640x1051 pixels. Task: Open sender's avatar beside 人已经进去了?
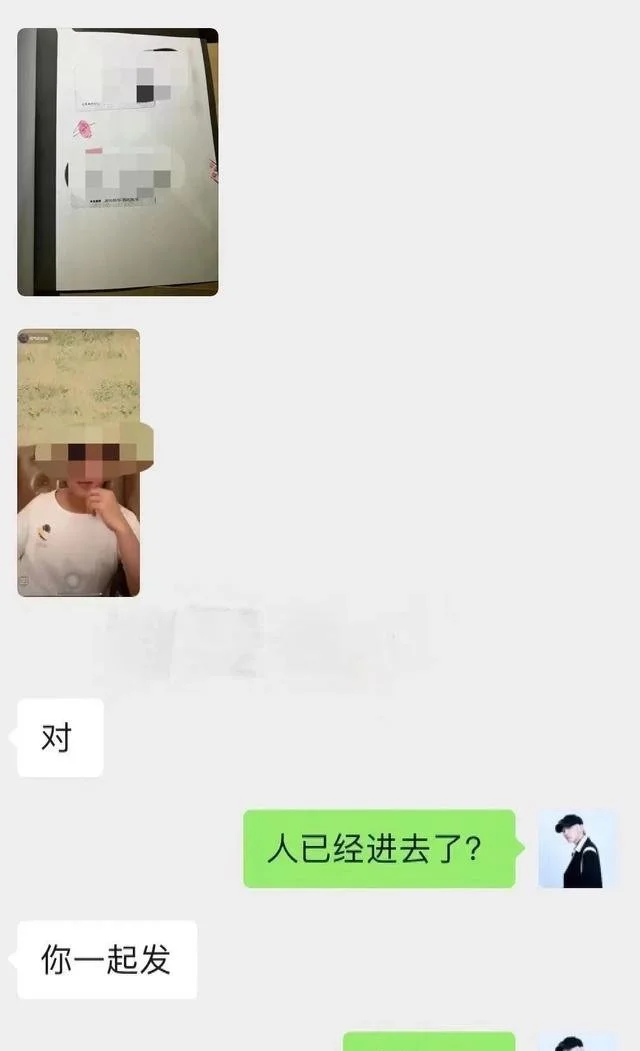pyautogui.click(x=578, y=849)
